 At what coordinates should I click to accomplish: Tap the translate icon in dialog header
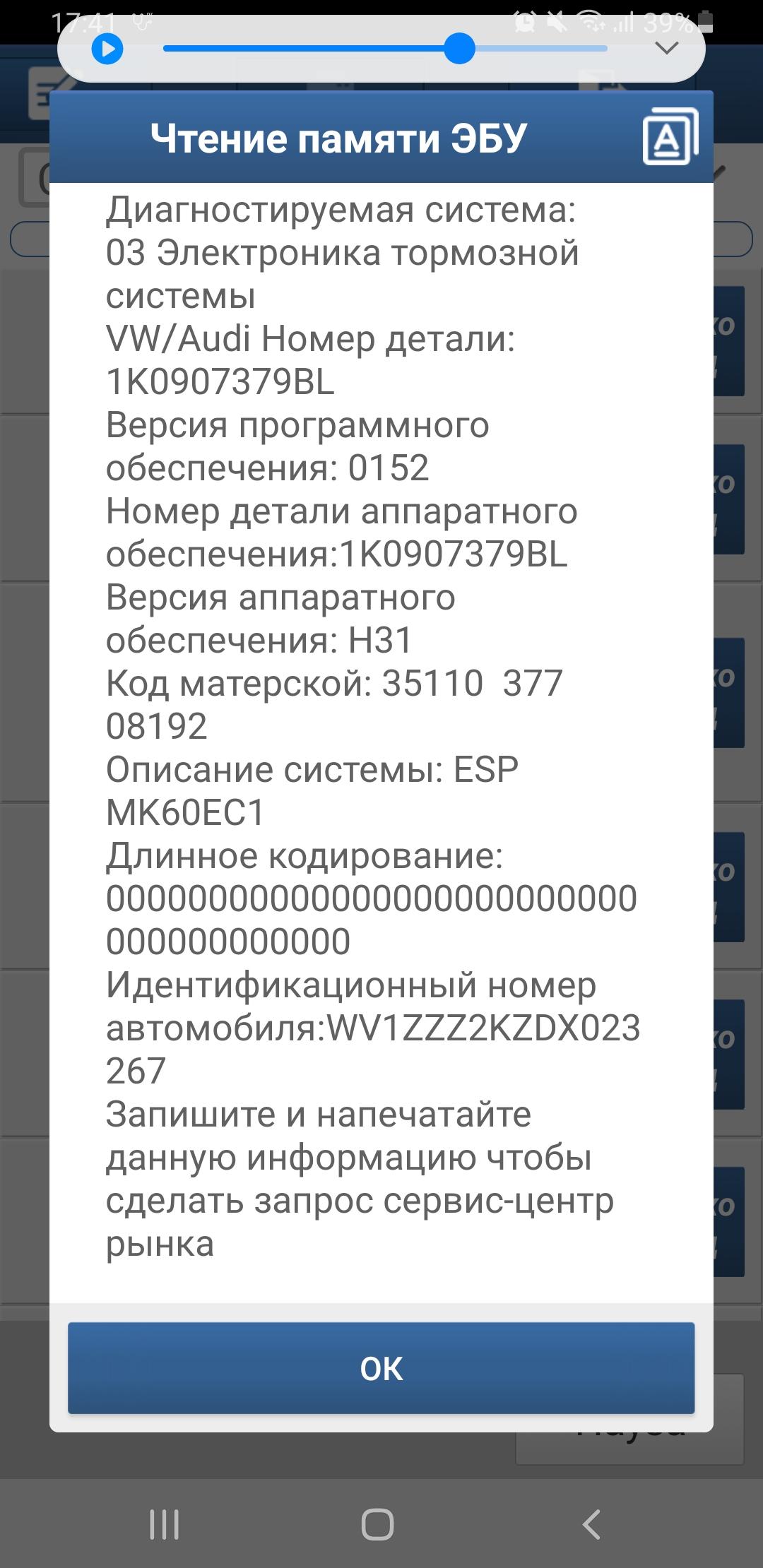[670, 137]
